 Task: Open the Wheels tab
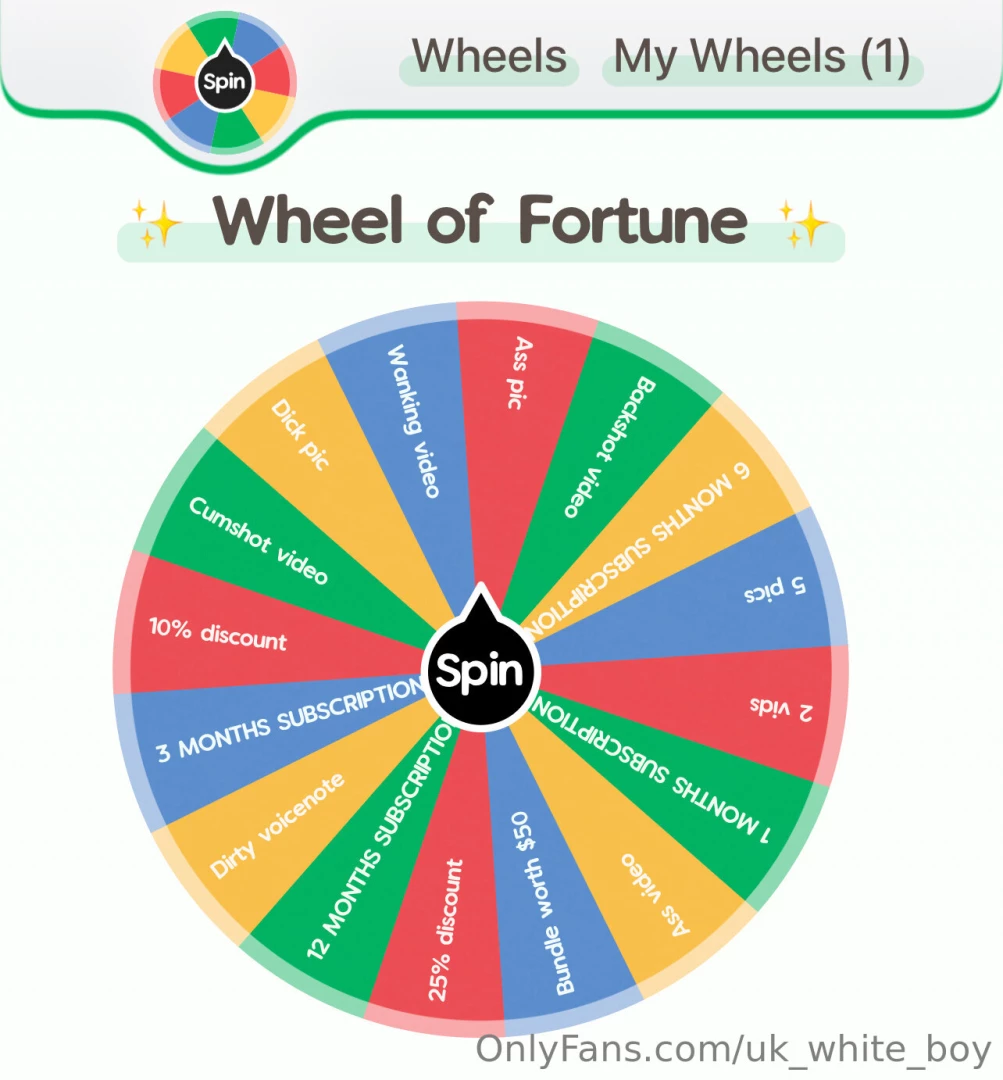pos(488,57)
